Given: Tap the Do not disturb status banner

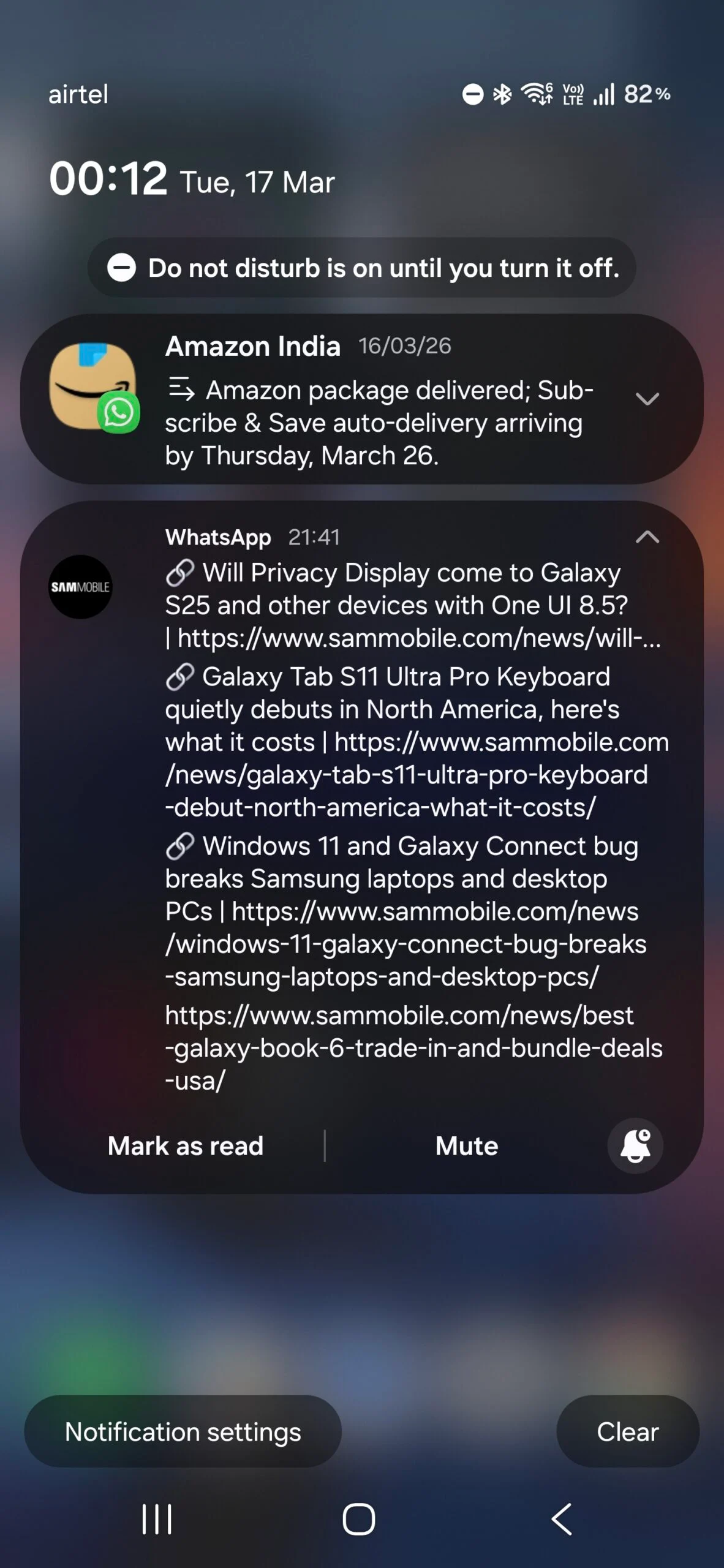Looking at the screenshot, I should coord(361,268).
